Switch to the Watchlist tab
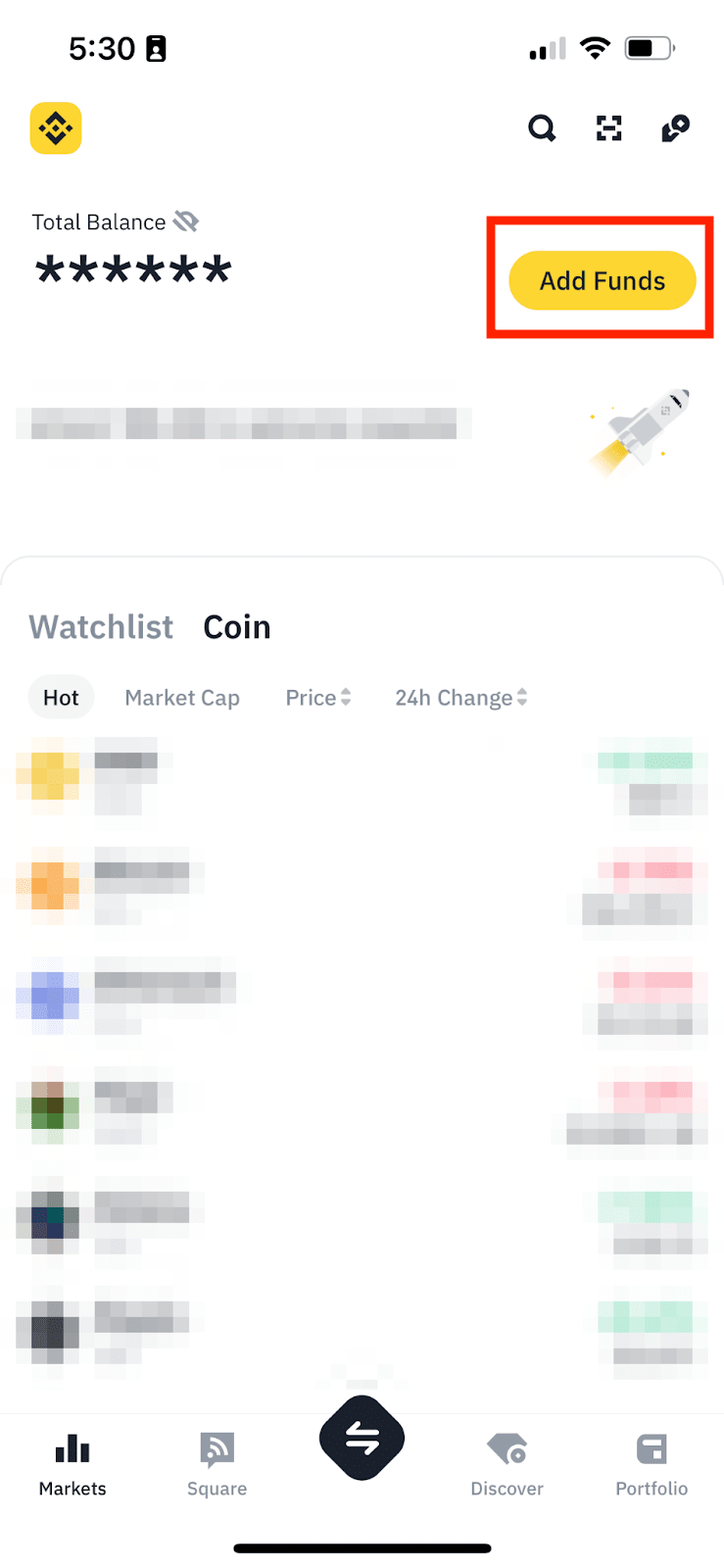Viewport: 724px width, 1568px height. [x=101, y=627]
